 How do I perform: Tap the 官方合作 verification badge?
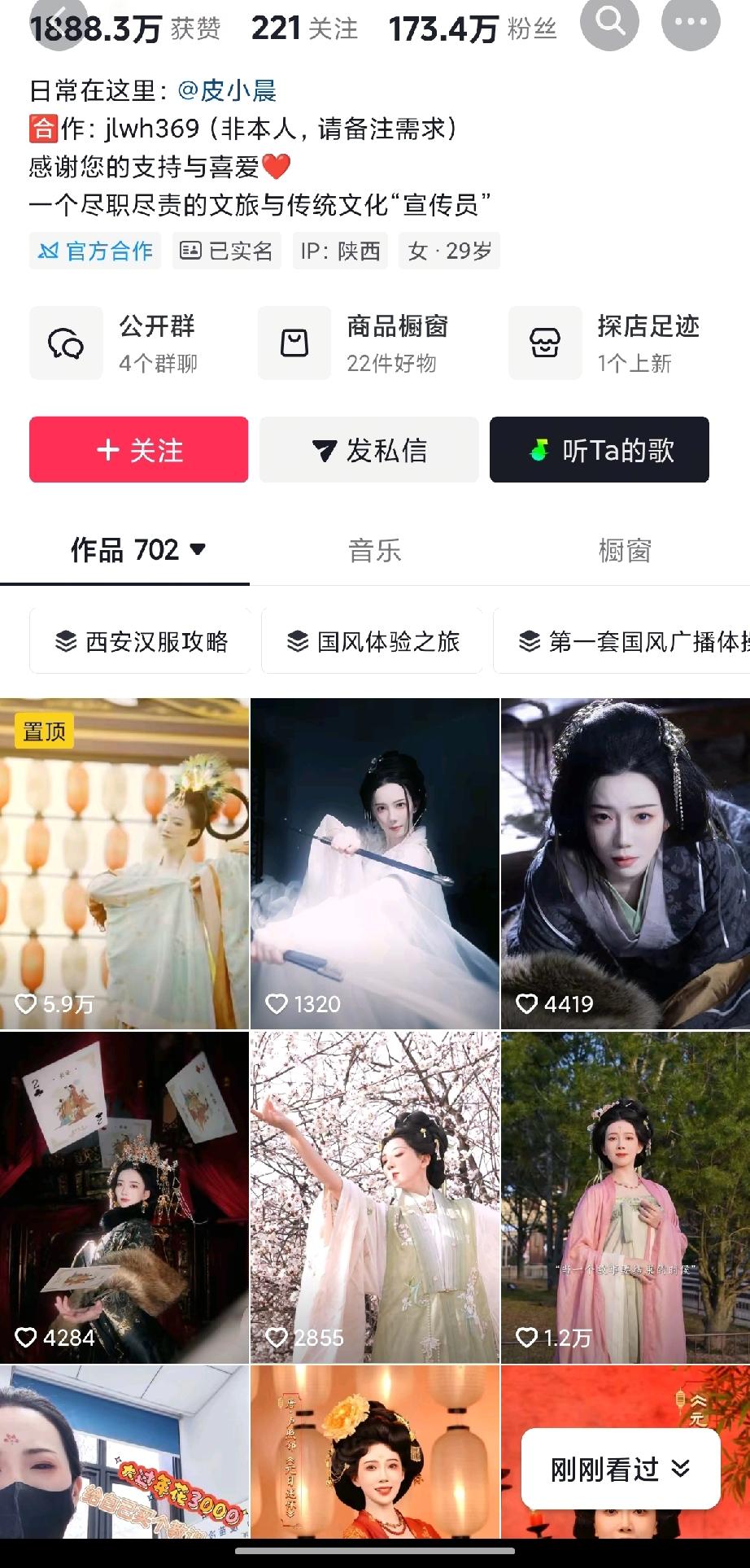(x=94, y=251)
